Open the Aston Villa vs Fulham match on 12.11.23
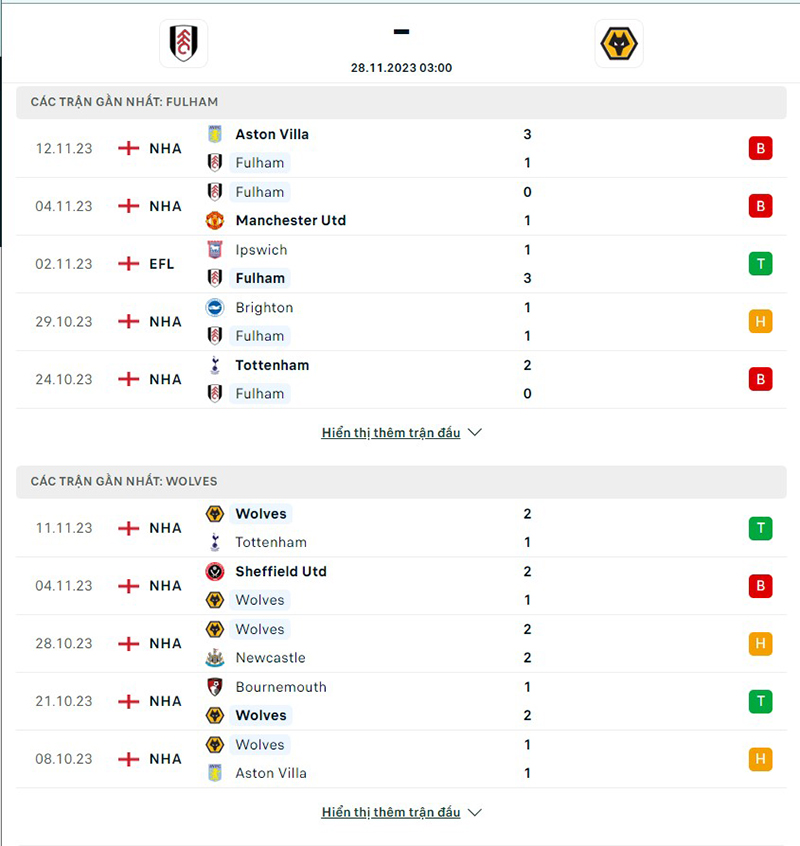 pyautogui.click(x=400, y=148)
